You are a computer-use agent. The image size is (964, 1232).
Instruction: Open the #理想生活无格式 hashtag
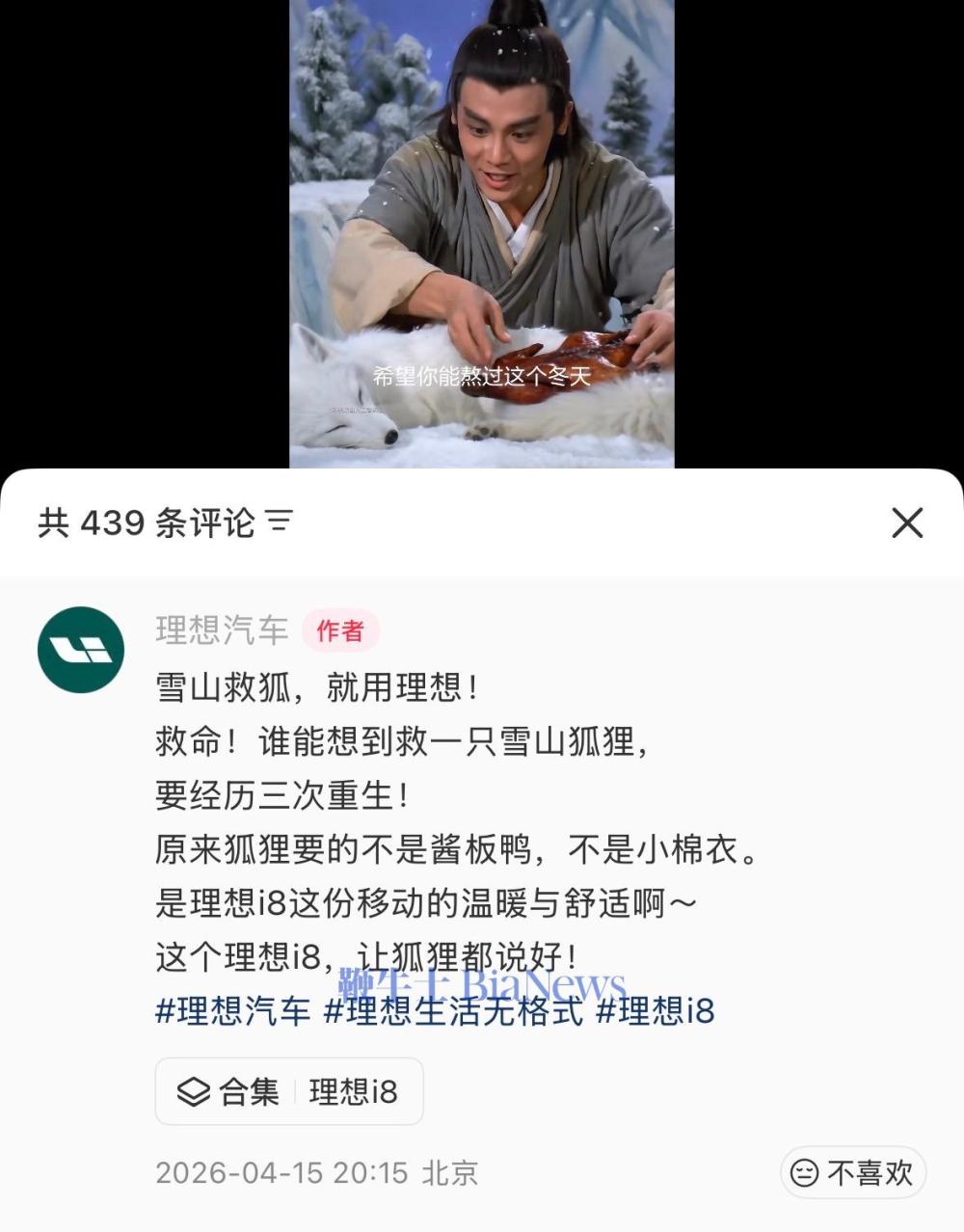click(453, 1011)
